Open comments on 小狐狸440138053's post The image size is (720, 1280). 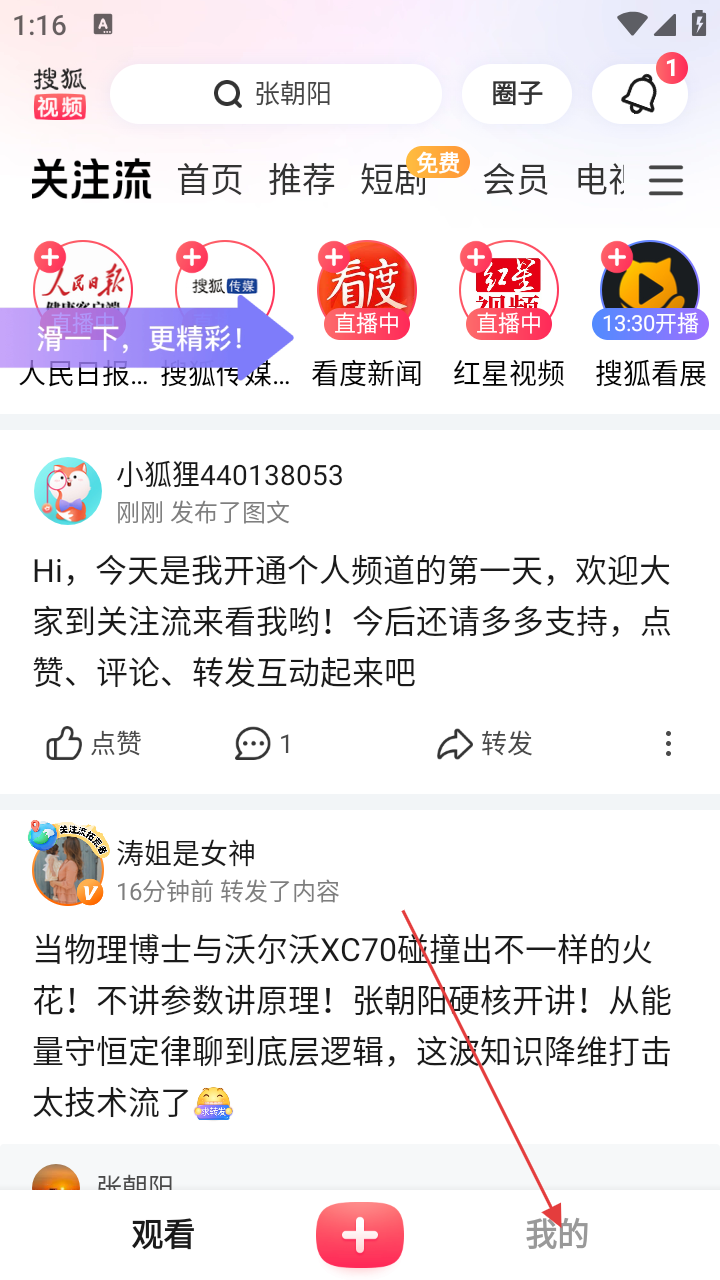click(263, 743)
